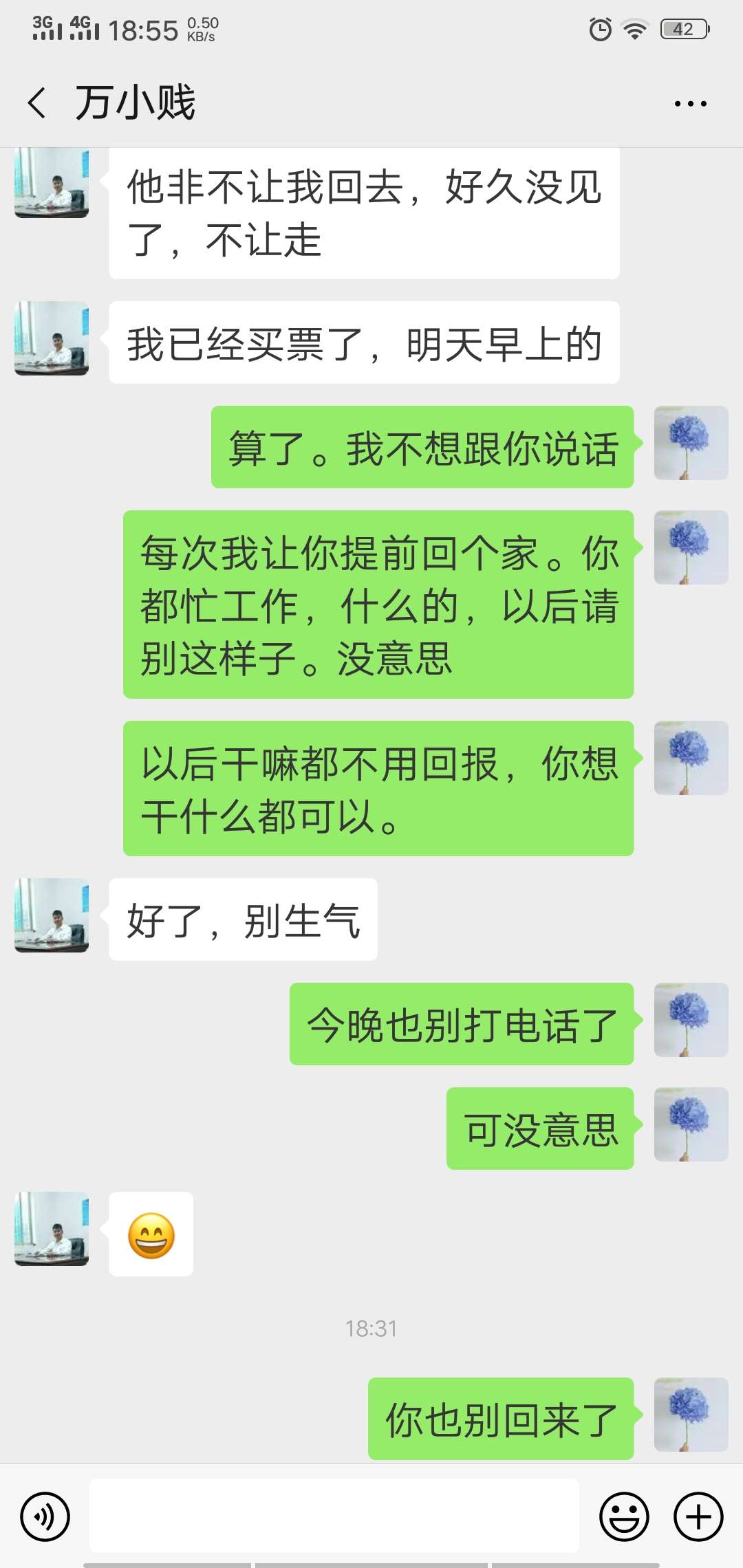
Task: Select the green message 今晚也别打电话了
Action: [x=460, y=1025]
